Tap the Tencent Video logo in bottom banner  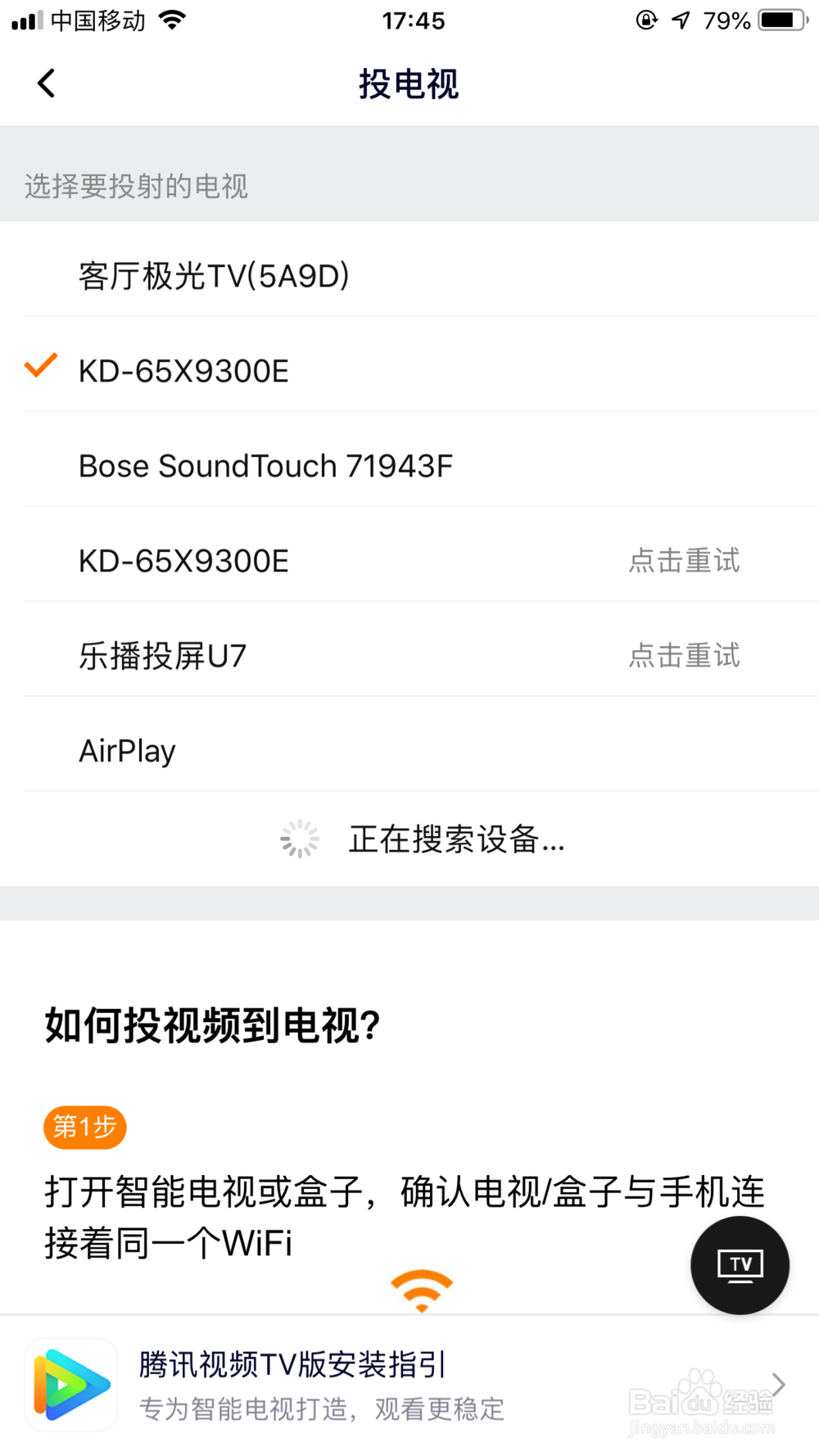pos(71,1384)
